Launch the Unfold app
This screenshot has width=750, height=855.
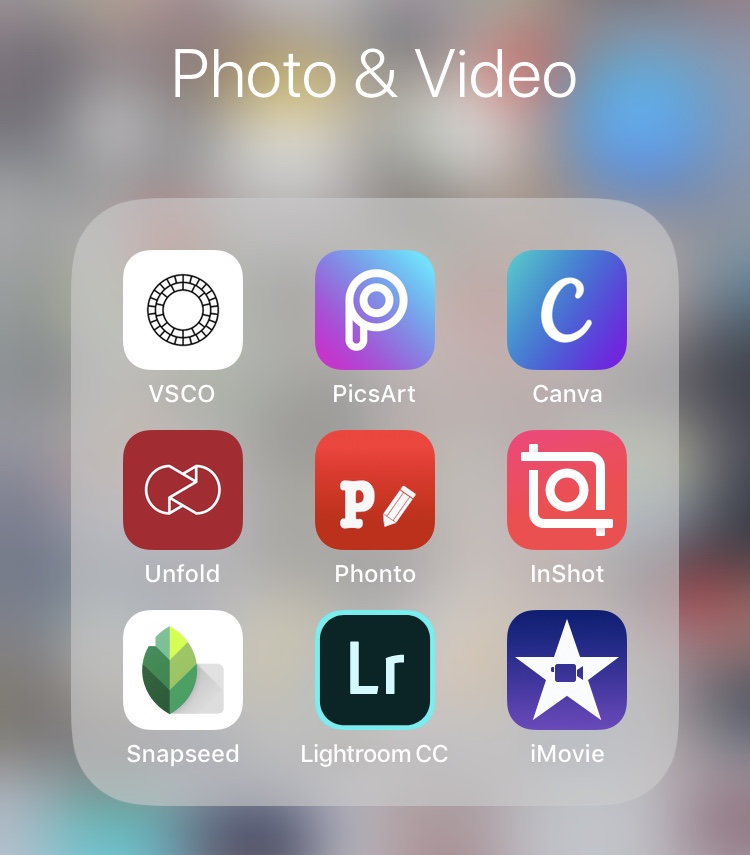point(183,490)
